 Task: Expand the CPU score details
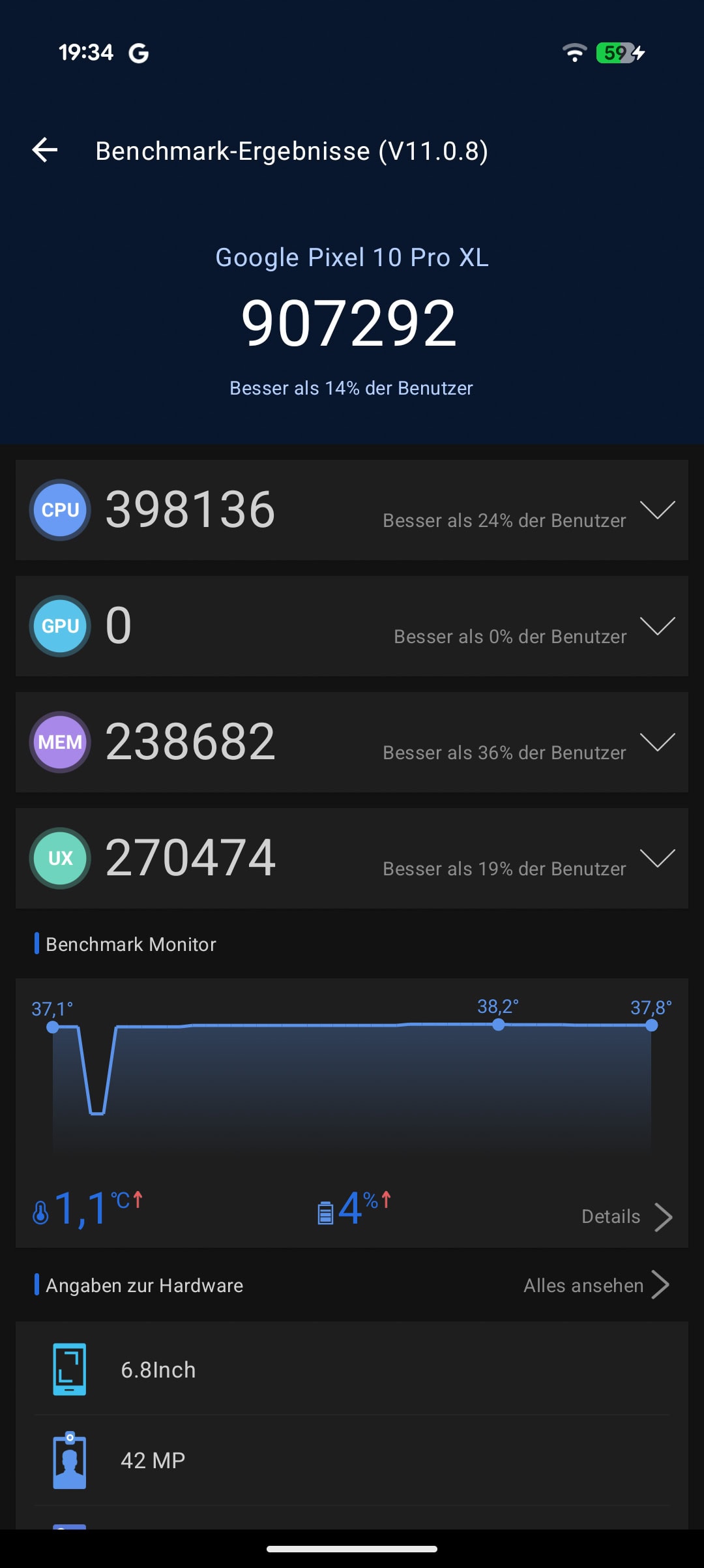click(657, 510)
